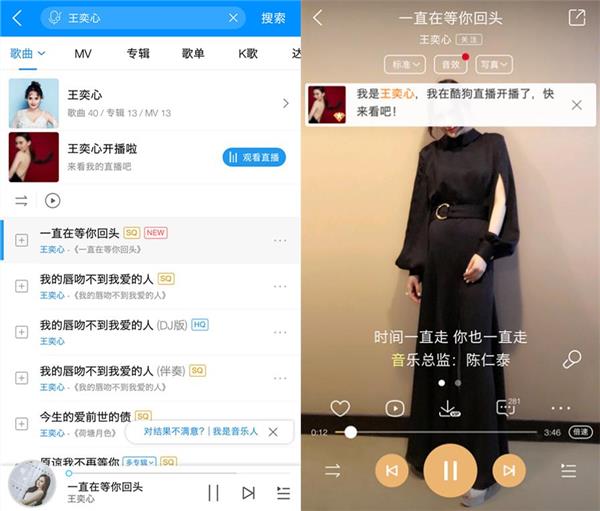Clear the search text 王奕心

(x=233, y=18)
